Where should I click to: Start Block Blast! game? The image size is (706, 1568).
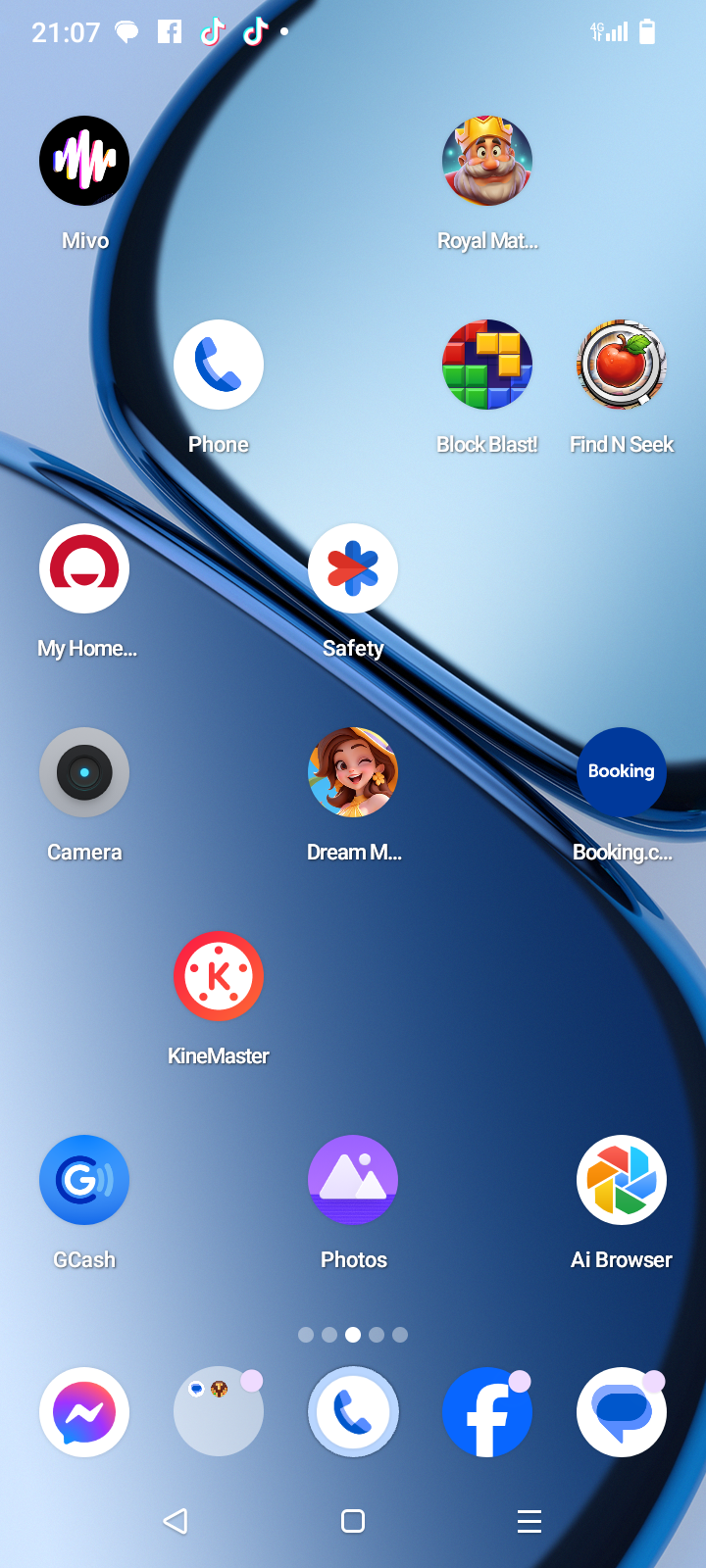click(x=487, y=365)
